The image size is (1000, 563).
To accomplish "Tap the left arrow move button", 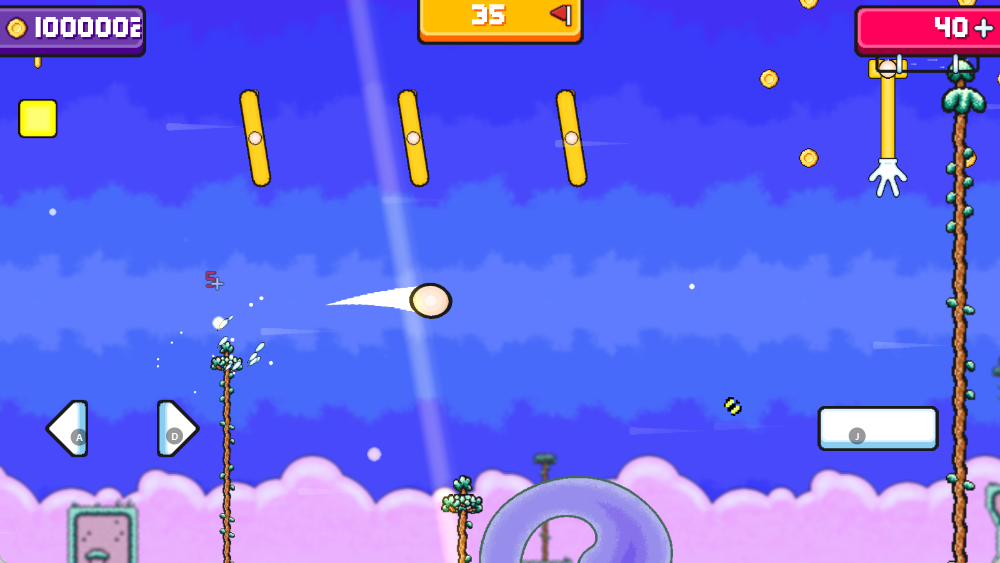I will (68, 429).
